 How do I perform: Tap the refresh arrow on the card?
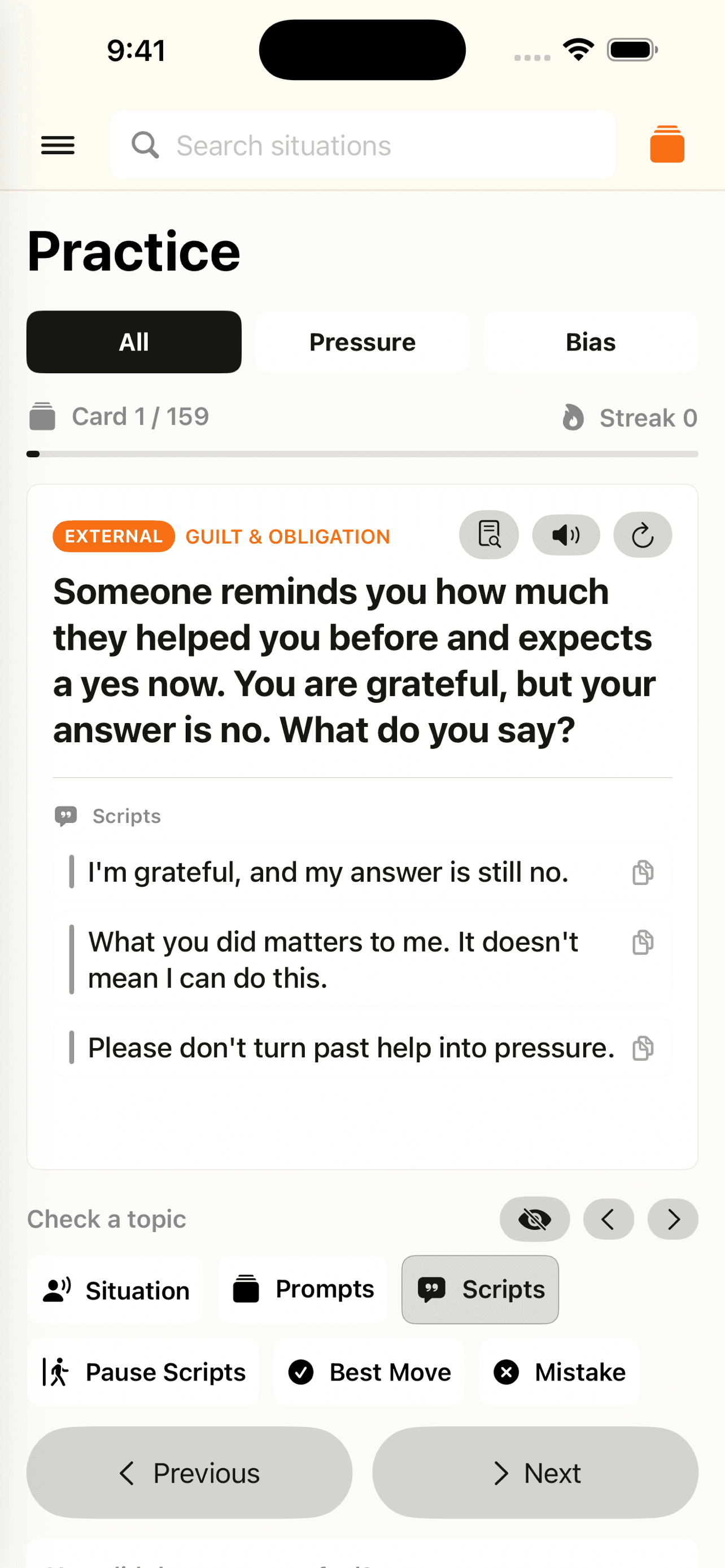pyautogui.click(x=642, y=535)
